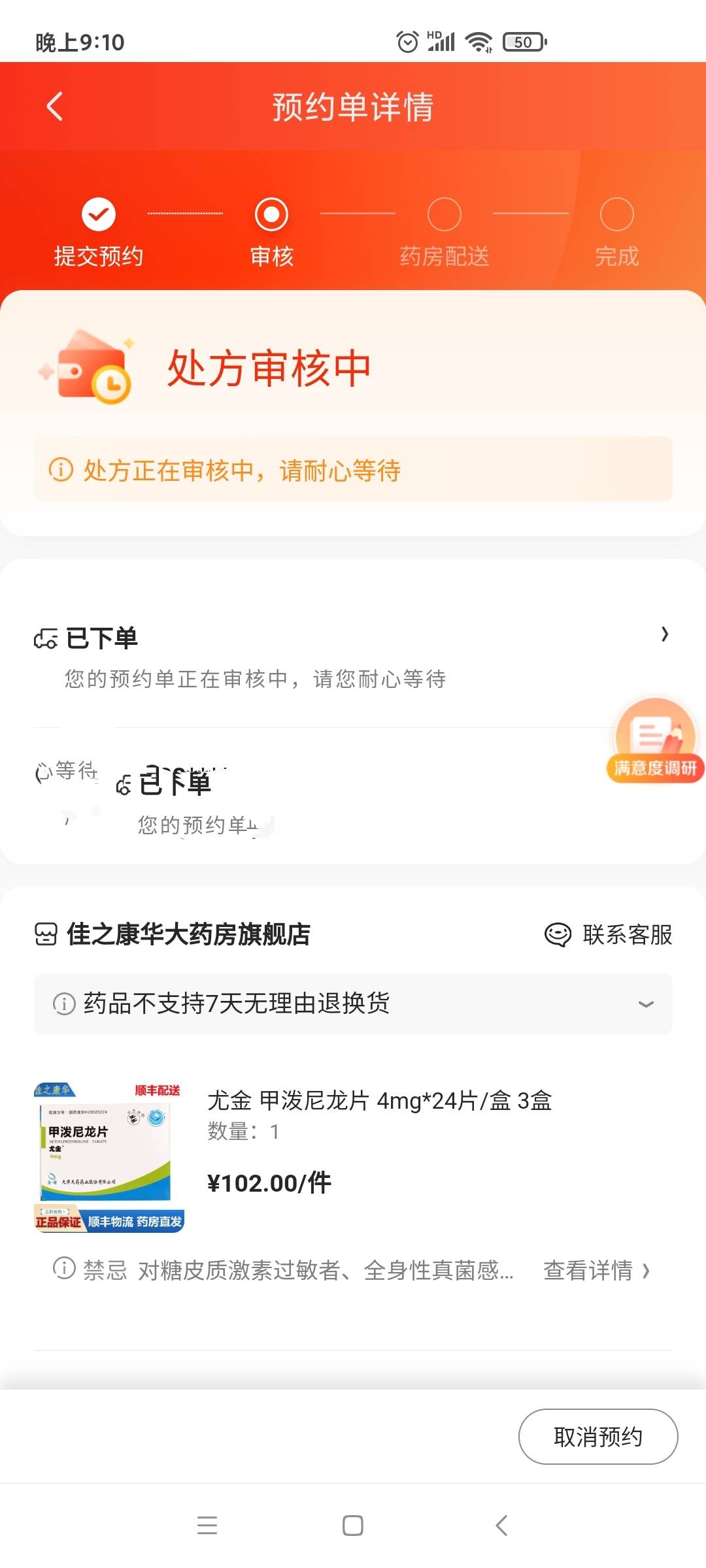This screenshot has width=706, height=1568.
Task: Expand 已下单 details via right chevron
Action: pos(665,634)
